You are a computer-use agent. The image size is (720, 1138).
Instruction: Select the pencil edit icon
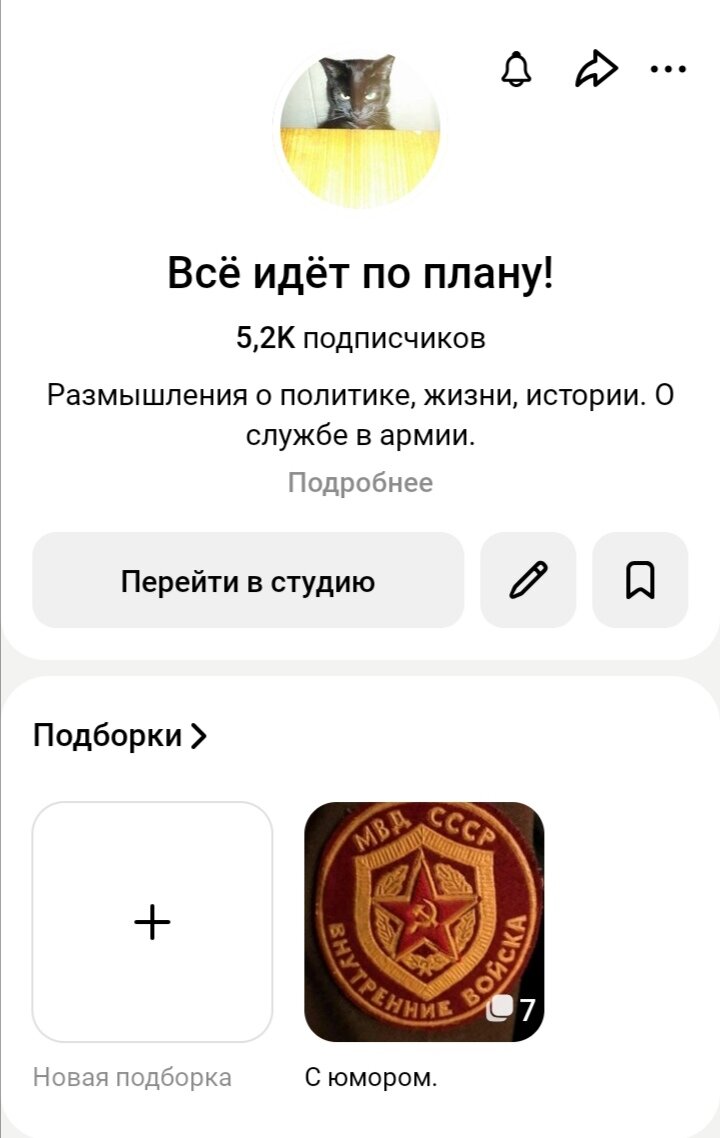tap(528, 580)
